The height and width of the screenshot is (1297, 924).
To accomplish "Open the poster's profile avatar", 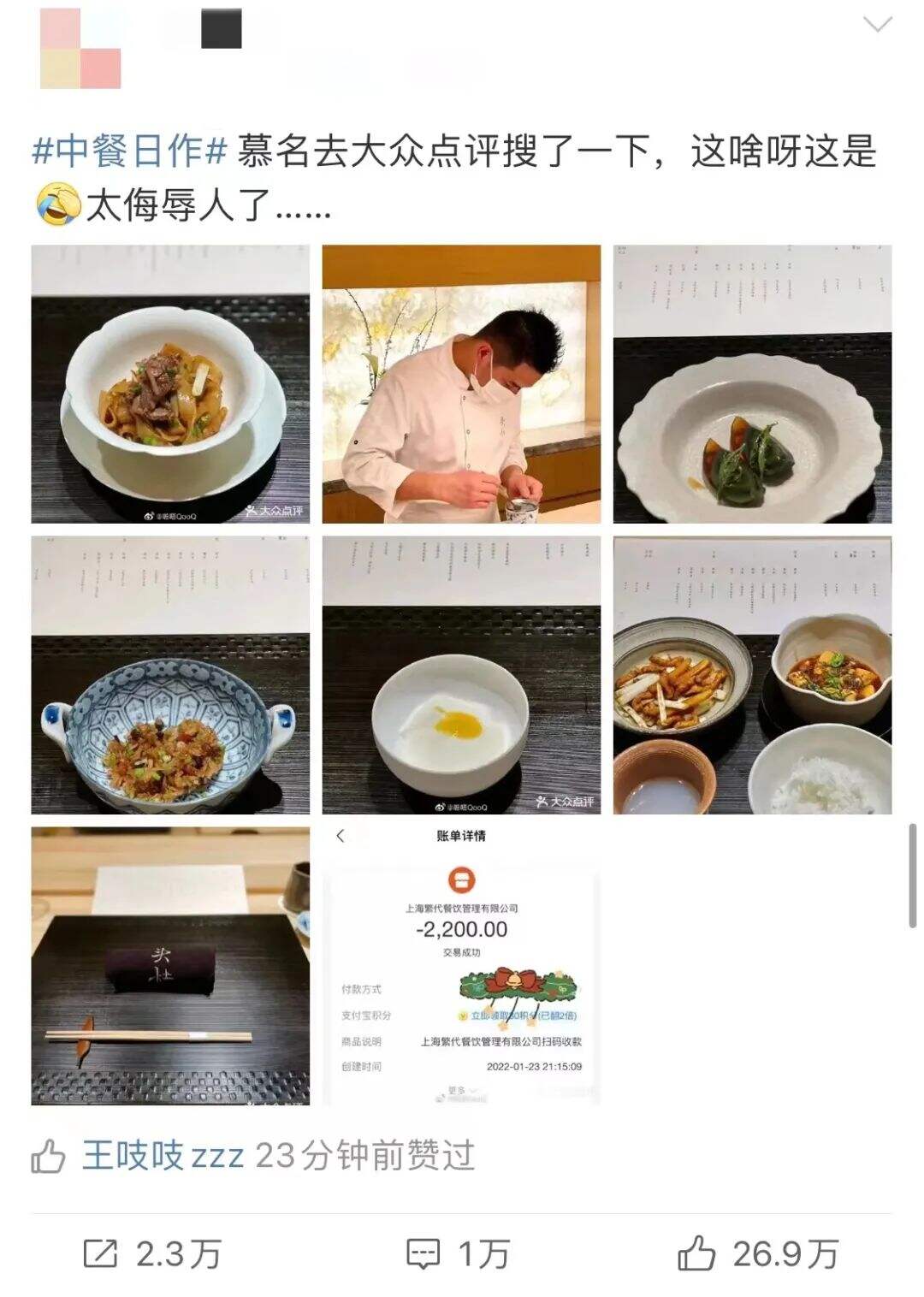I will coord(80,49).
